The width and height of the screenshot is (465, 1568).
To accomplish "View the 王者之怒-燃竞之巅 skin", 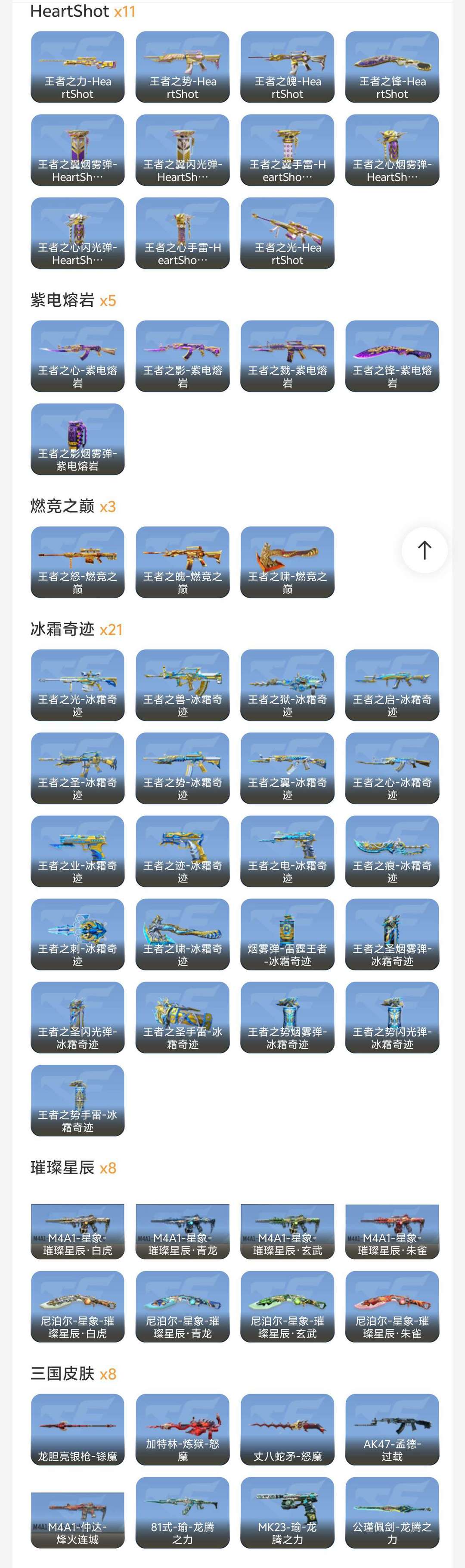I will point(77,562).
